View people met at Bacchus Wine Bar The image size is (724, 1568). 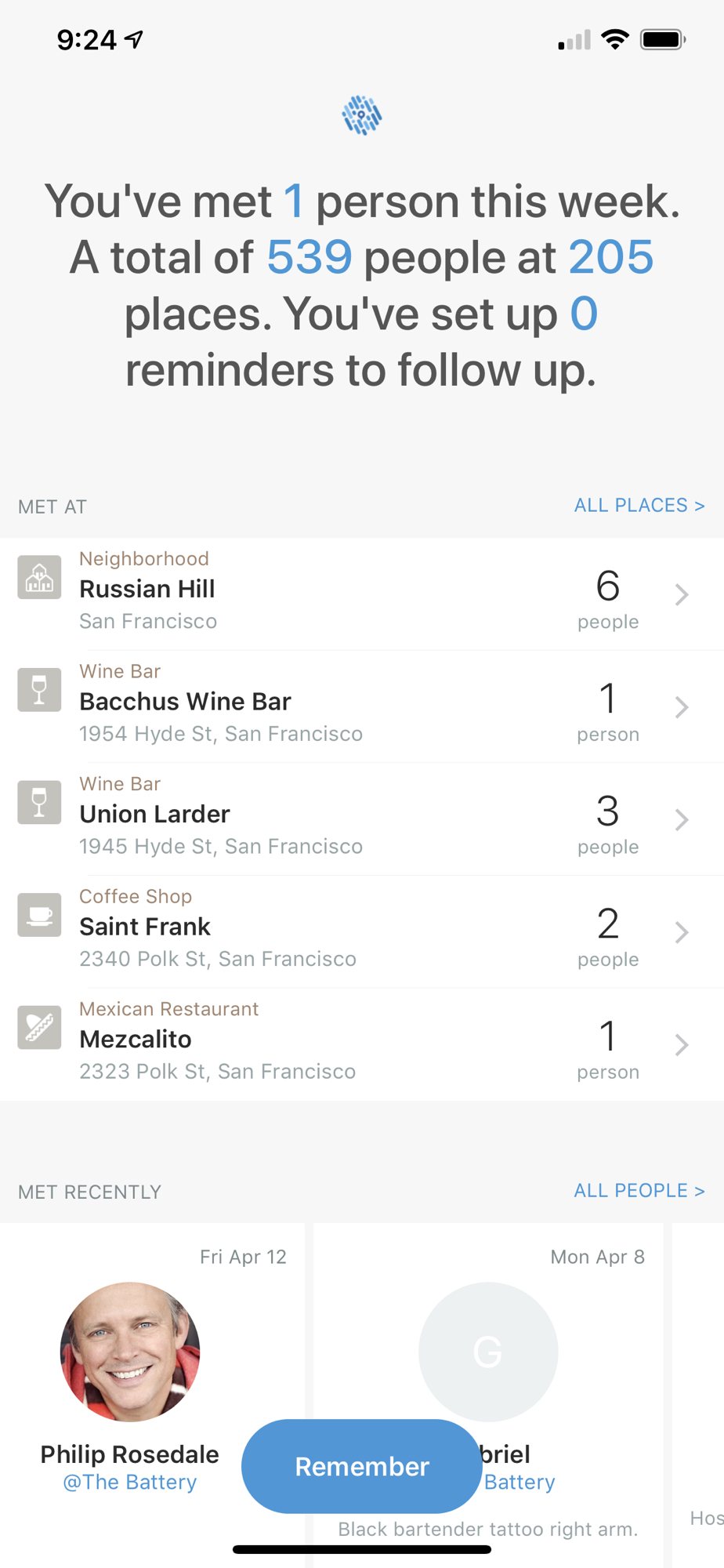360,706
